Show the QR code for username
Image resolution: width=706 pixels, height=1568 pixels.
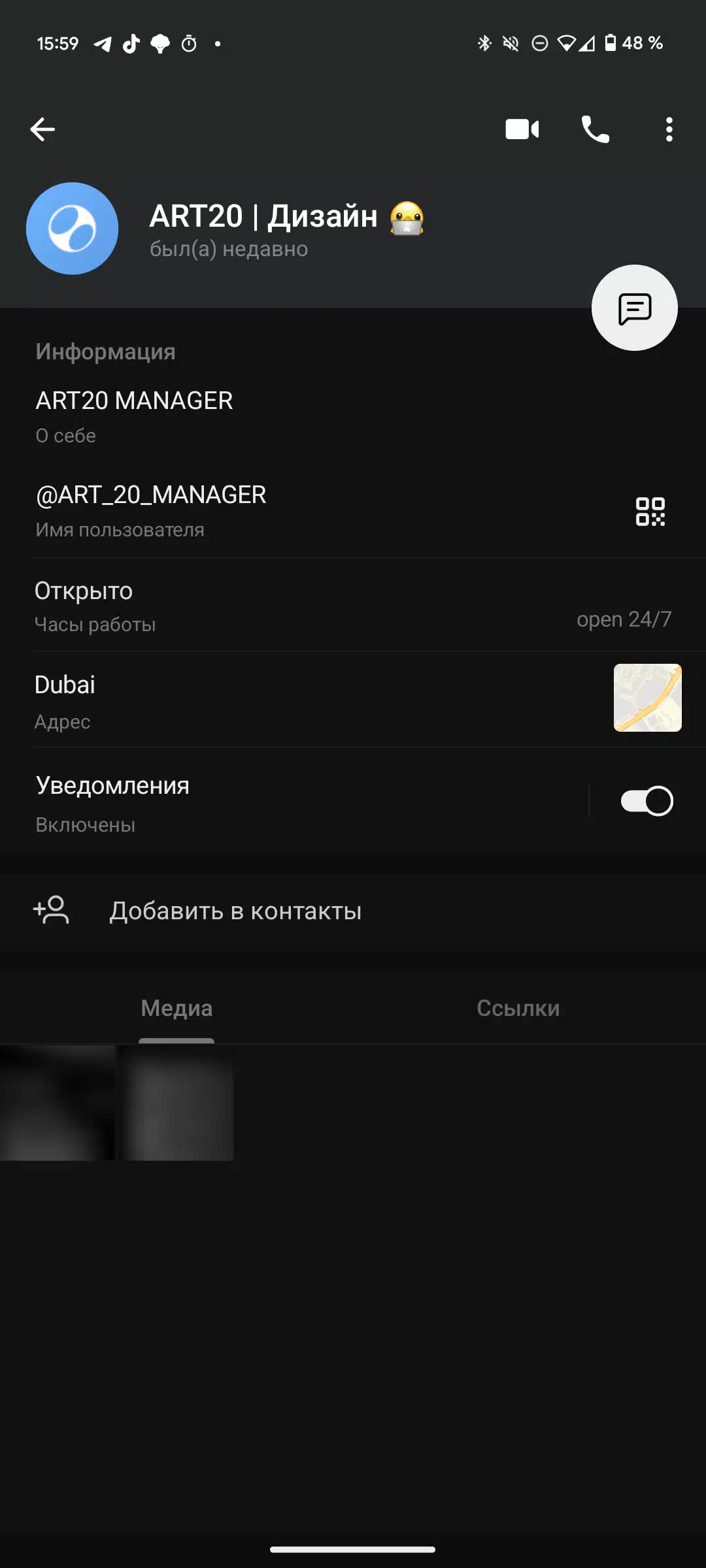tap(650, 511)
